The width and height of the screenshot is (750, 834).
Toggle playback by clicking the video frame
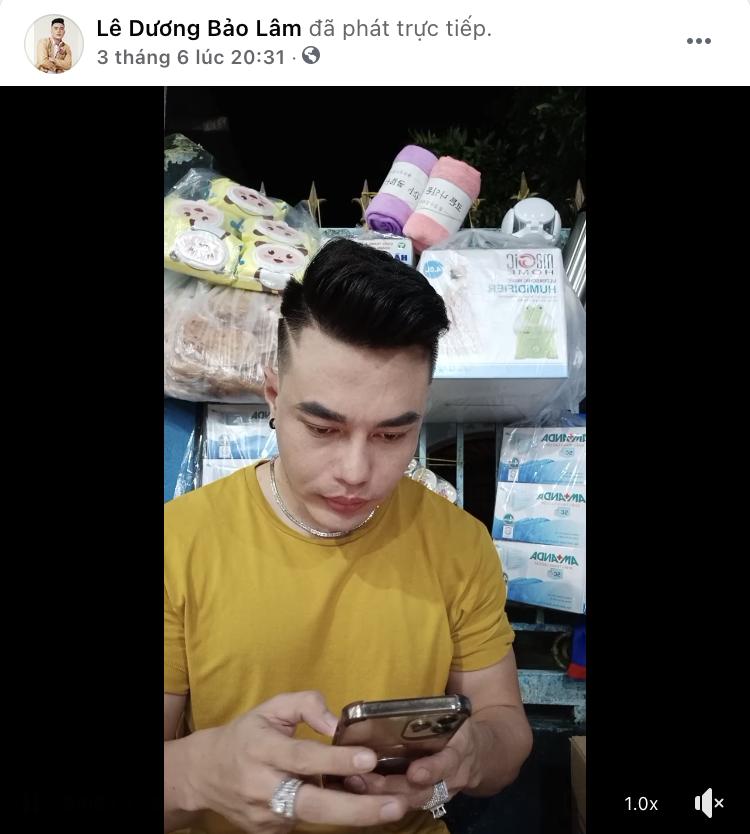click(x=375, y=450)
